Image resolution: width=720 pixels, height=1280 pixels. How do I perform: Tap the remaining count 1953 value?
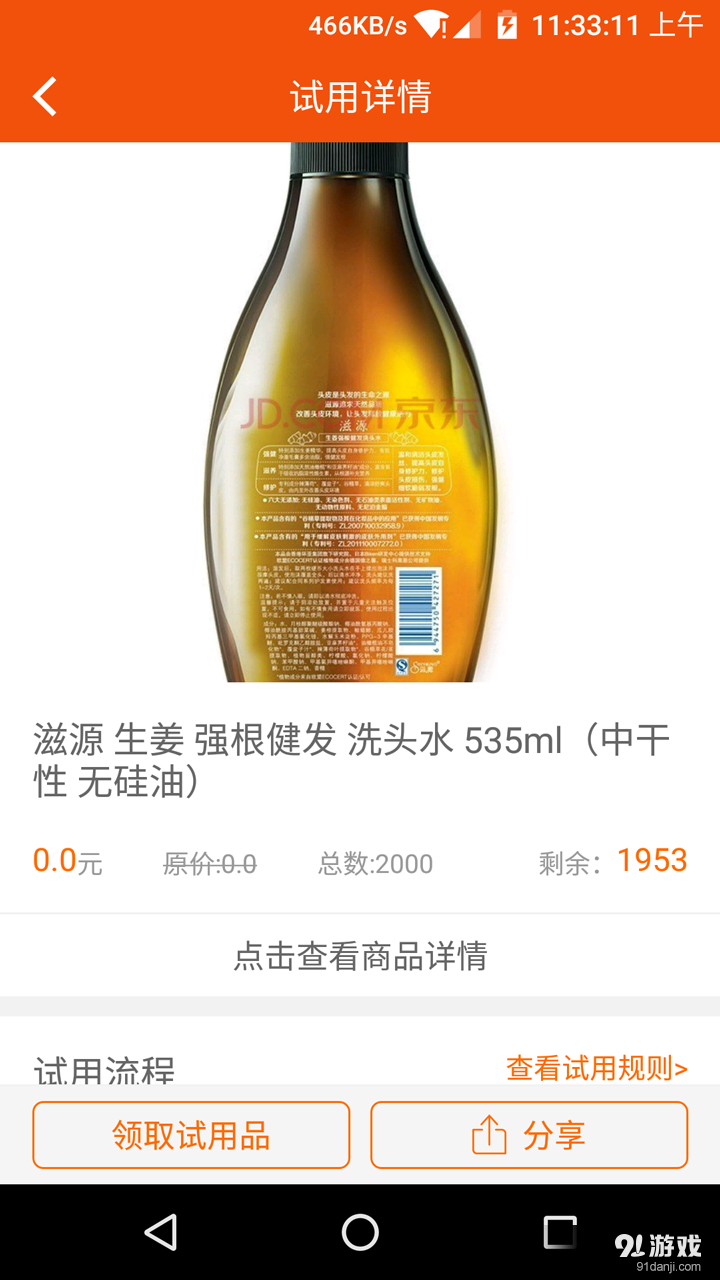[653, 860]
